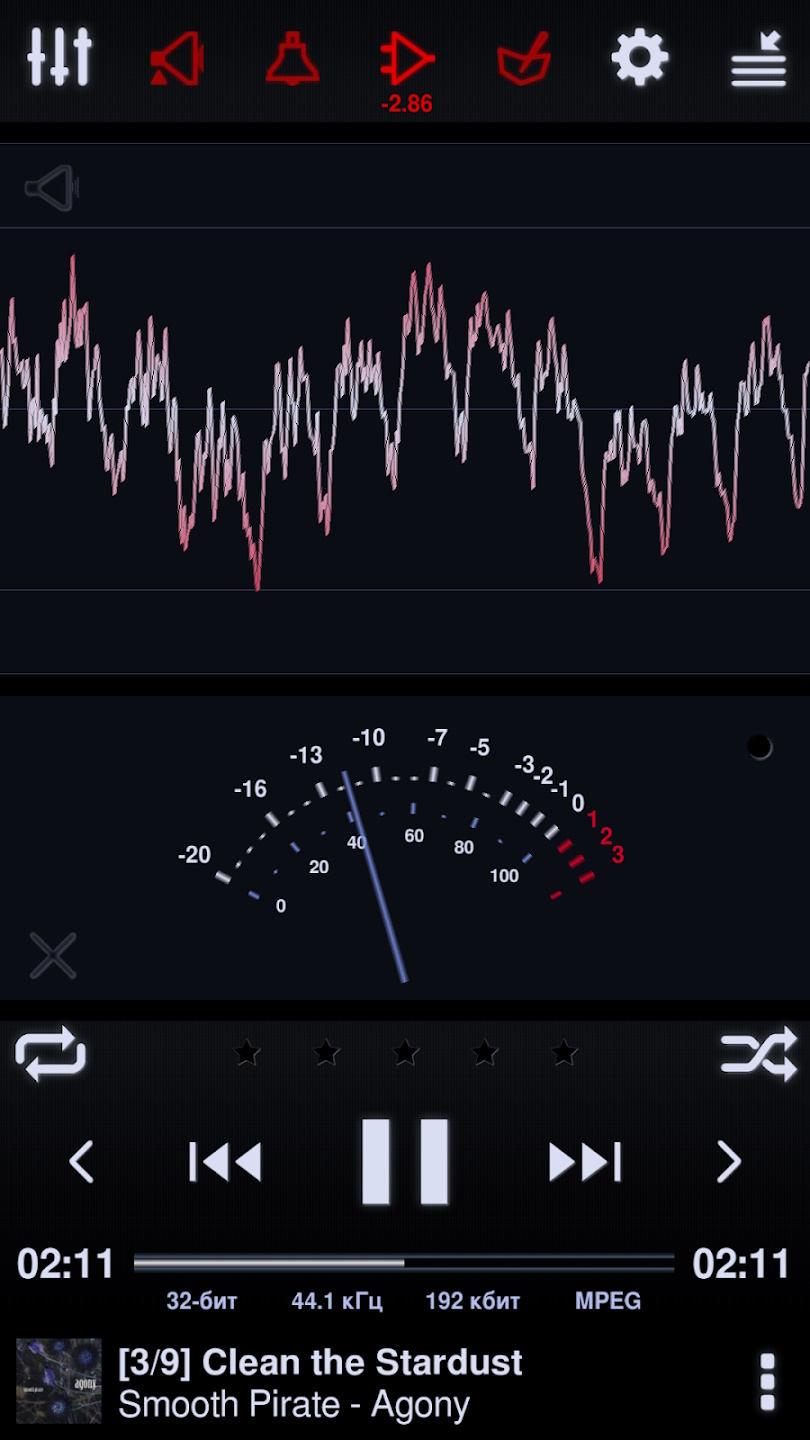This screenshot has height=1440, width=810.
Task: Go to the next folder arrow
Action: pyautogui.click(x=729, y=1162)
